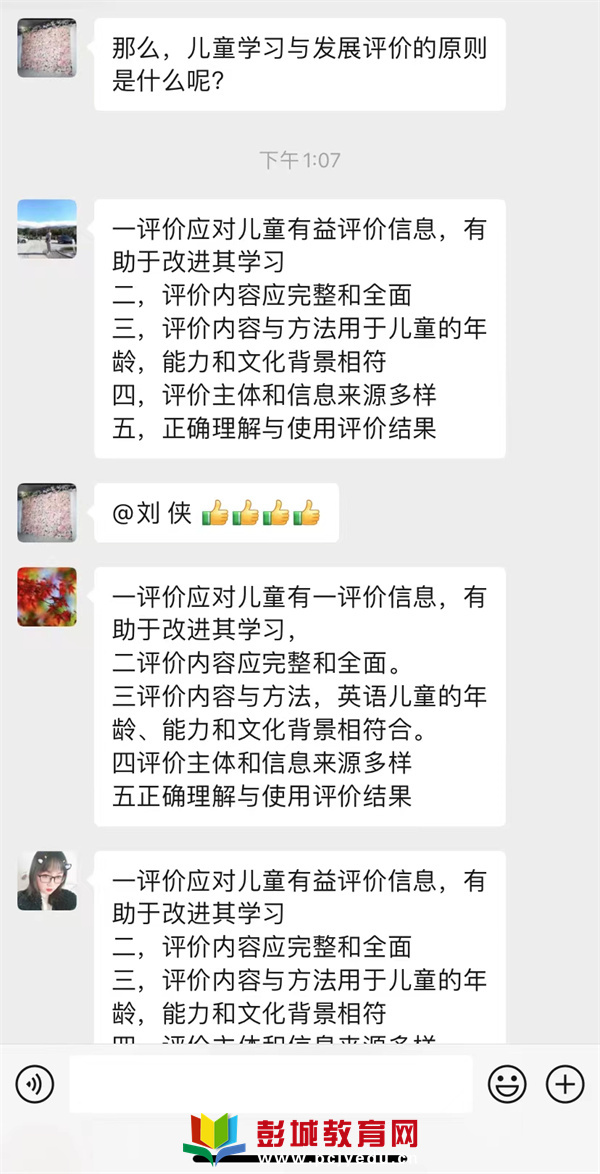The height and width of the screenshot is (1174, 600).
Task: Focus the message text input box
Action: pos(270,1083)
